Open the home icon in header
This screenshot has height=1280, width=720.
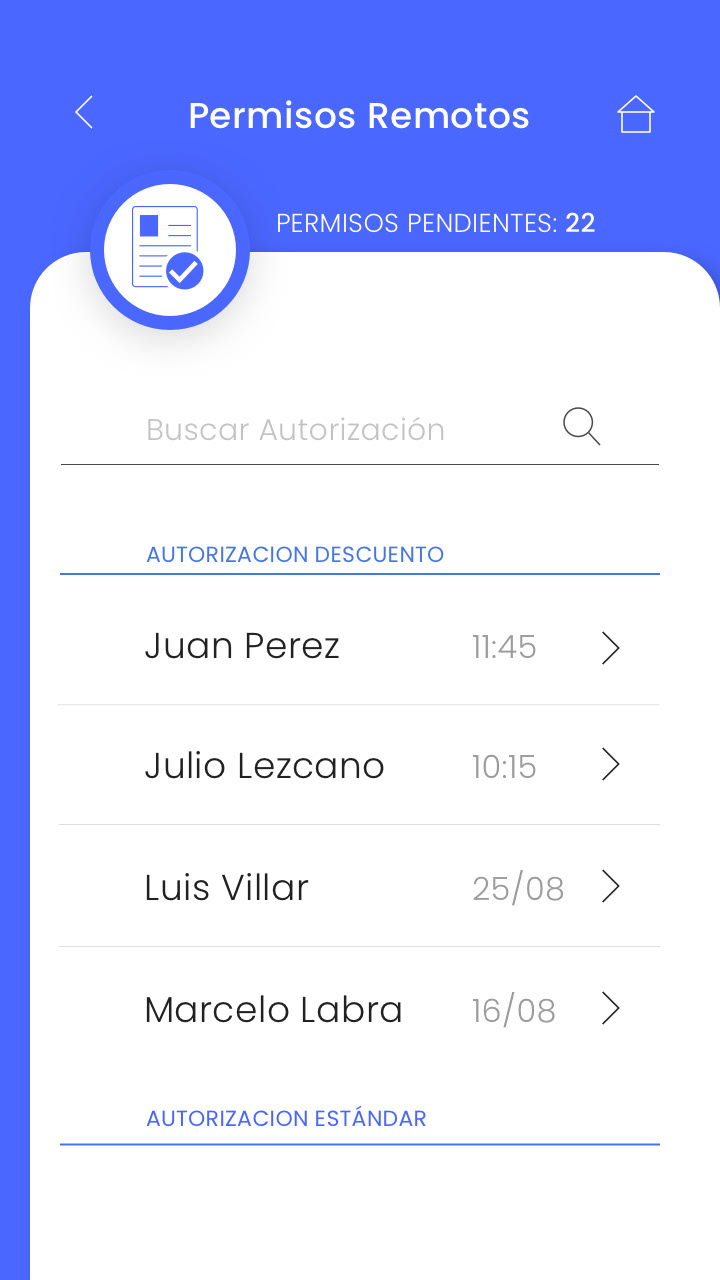click(635, 114)
